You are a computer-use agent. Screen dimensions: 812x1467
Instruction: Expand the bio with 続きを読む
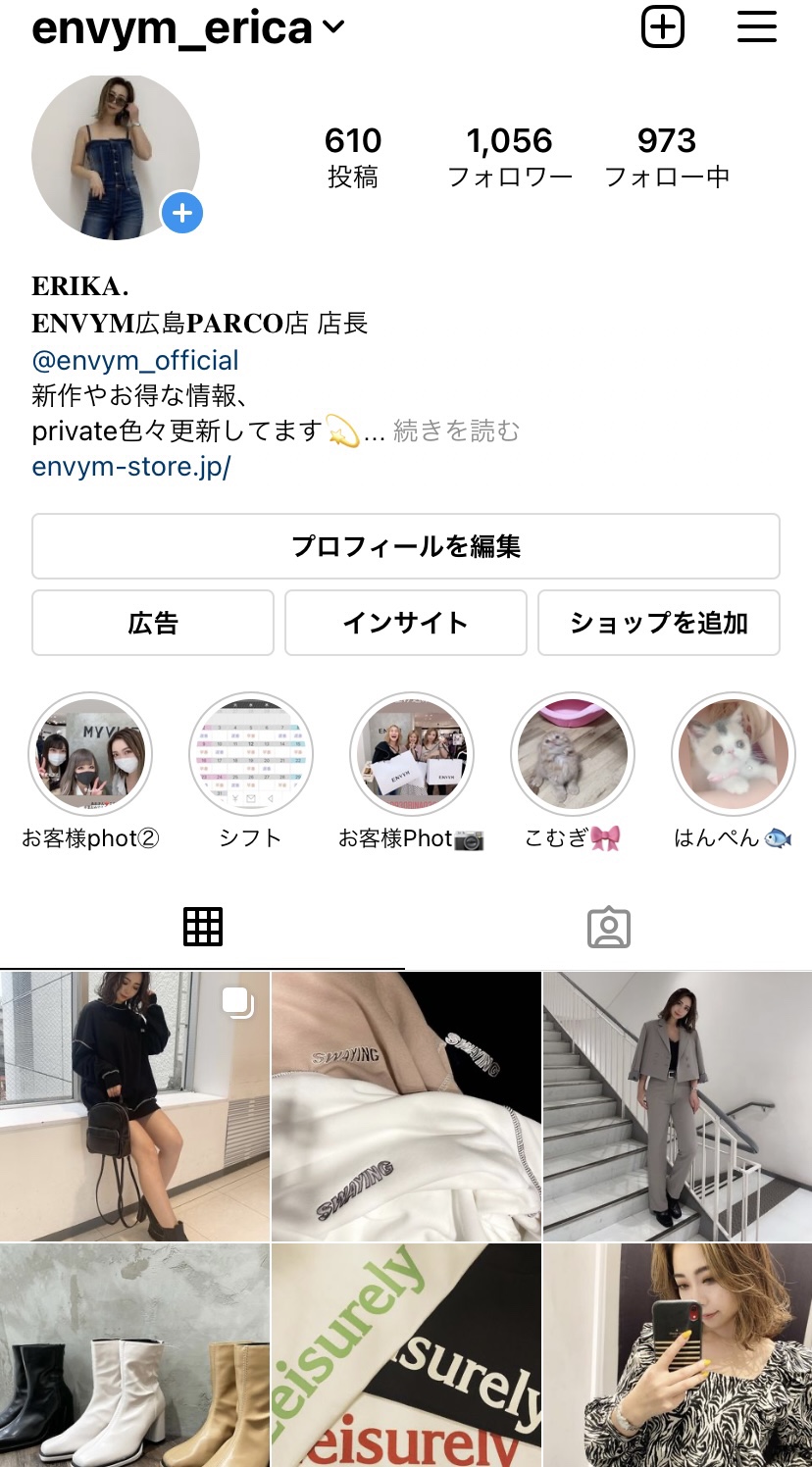click(456, 430)
